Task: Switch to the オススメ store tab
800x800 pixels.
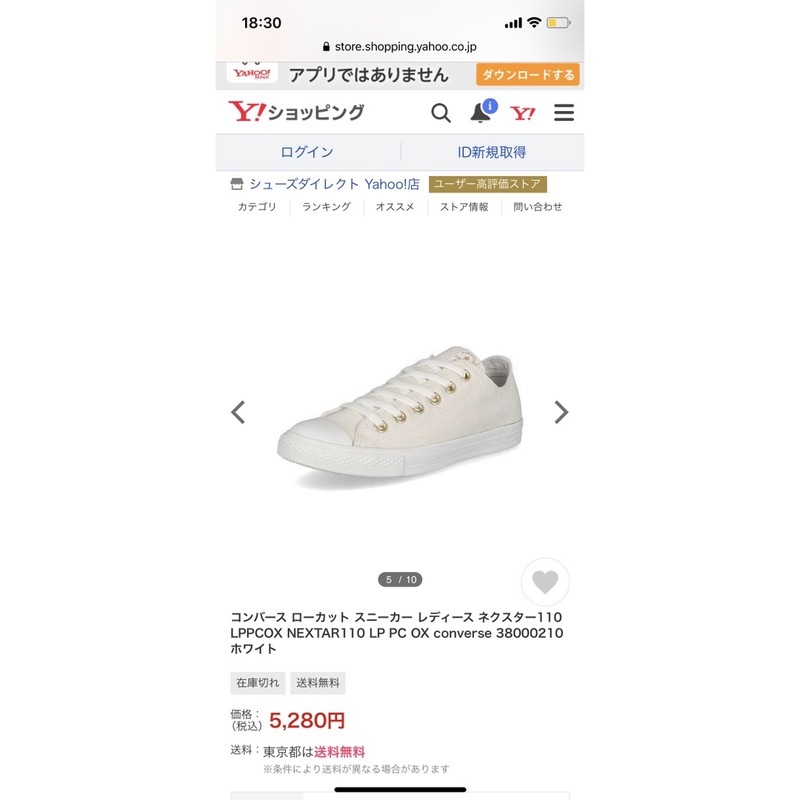Action: [395, 207]
